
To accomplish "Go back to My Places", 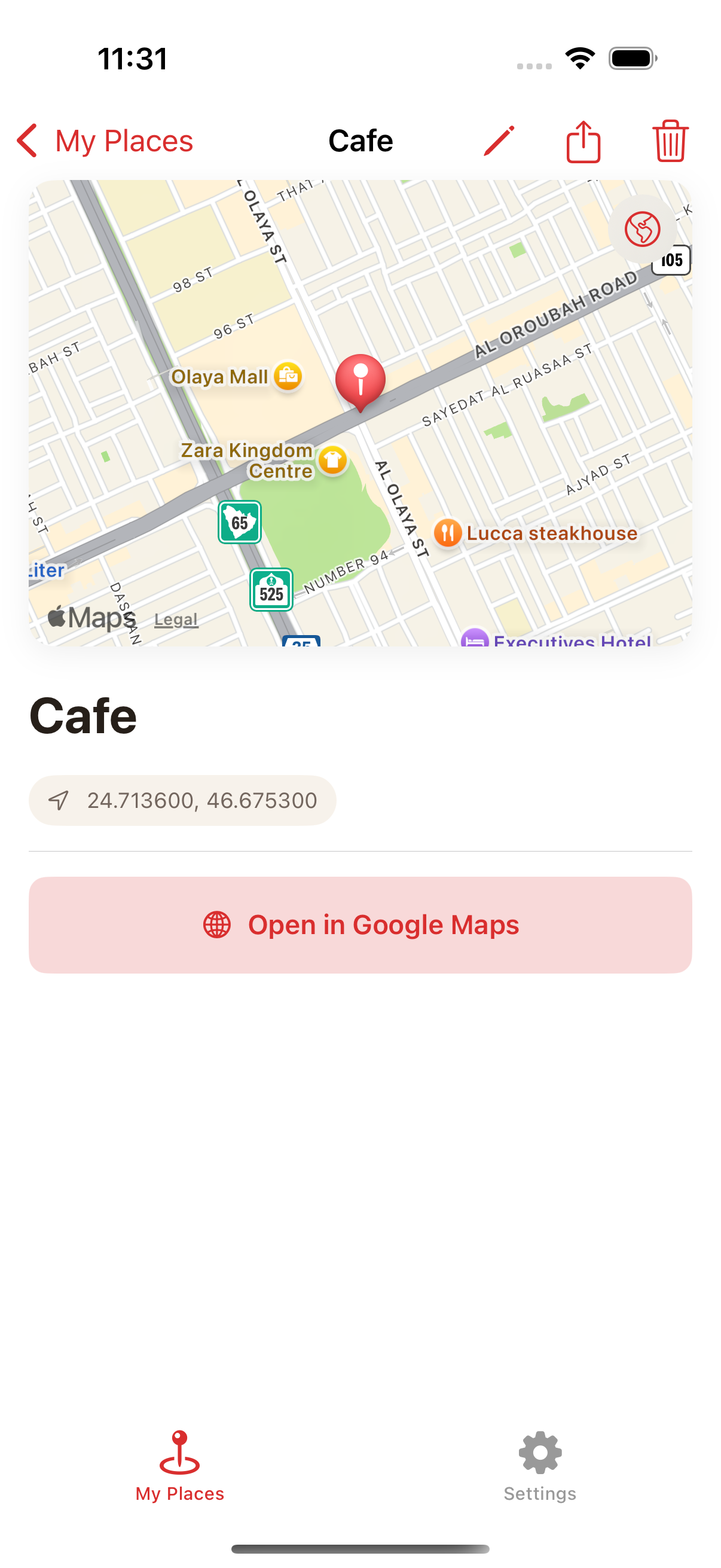I will click(105, 141).
